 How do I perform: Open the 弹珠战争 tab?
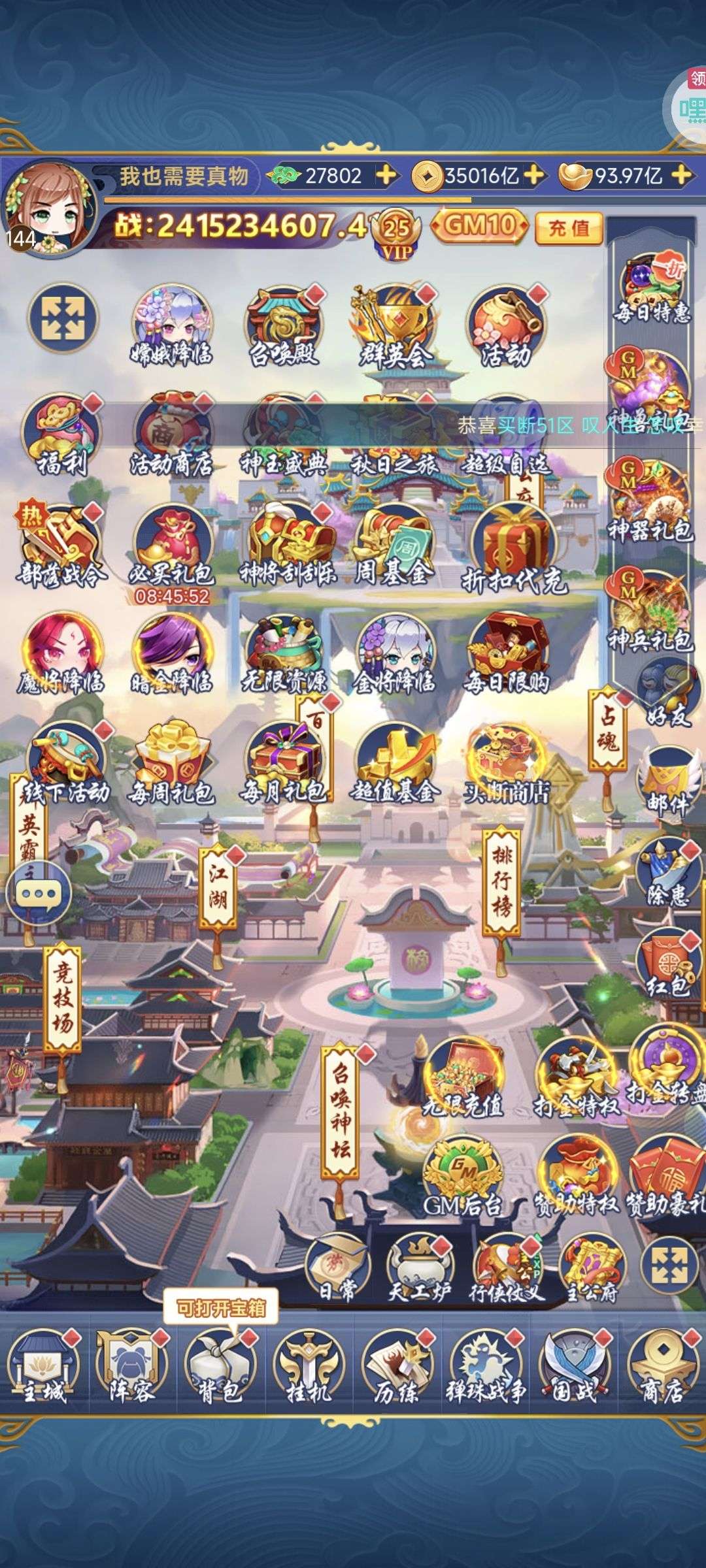[486, 1366]
